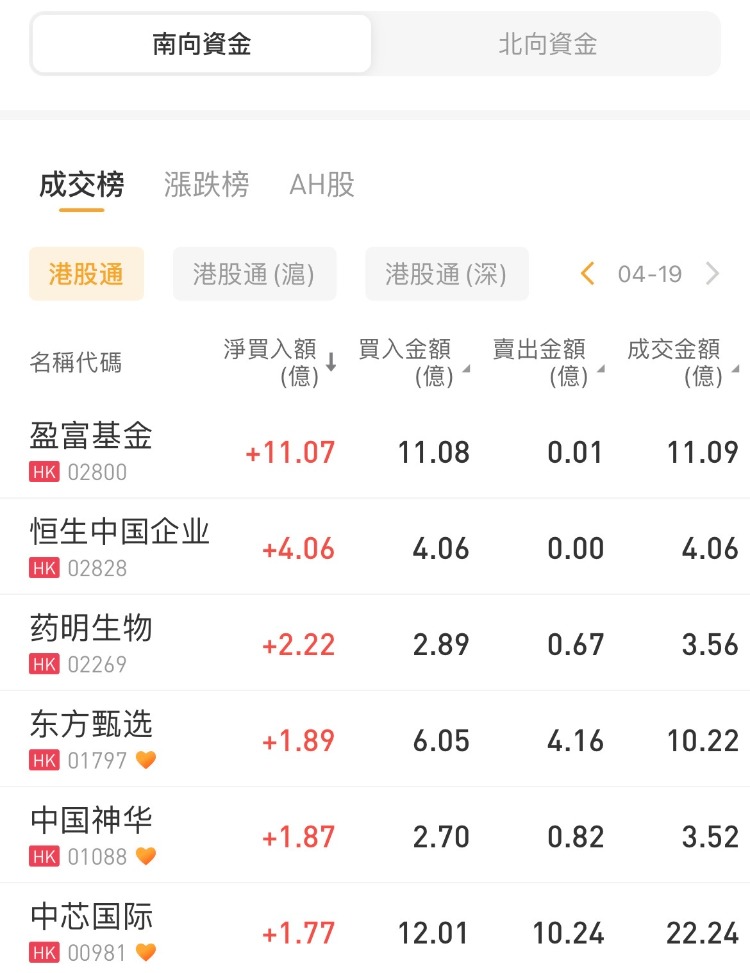Open 中芯国际 00981 stock details
This screenshot has width=750, height=973.
click(x=92, y=930)
